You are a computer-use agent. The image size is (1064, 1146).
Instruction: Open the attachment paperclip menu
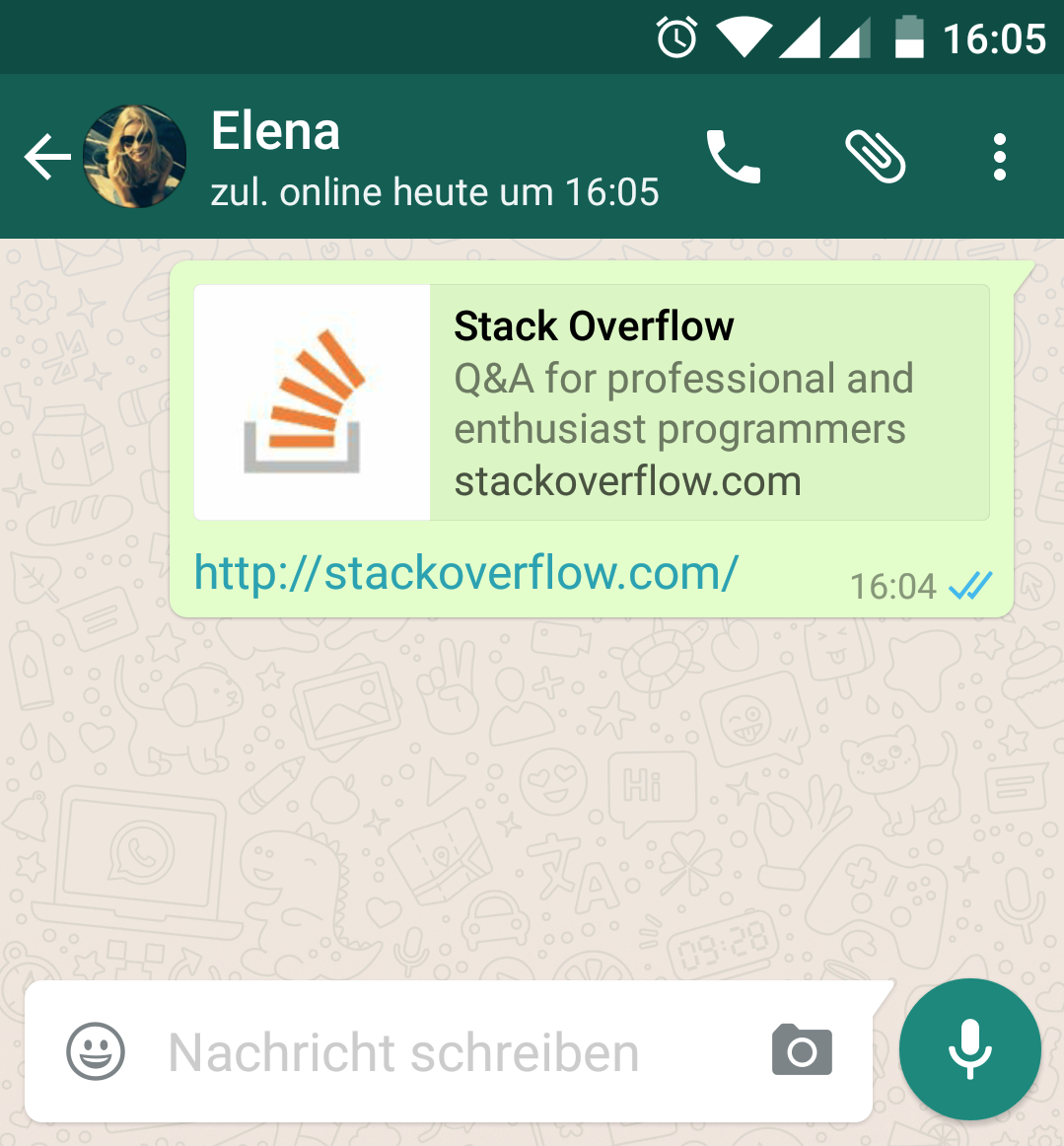(875, 158)
